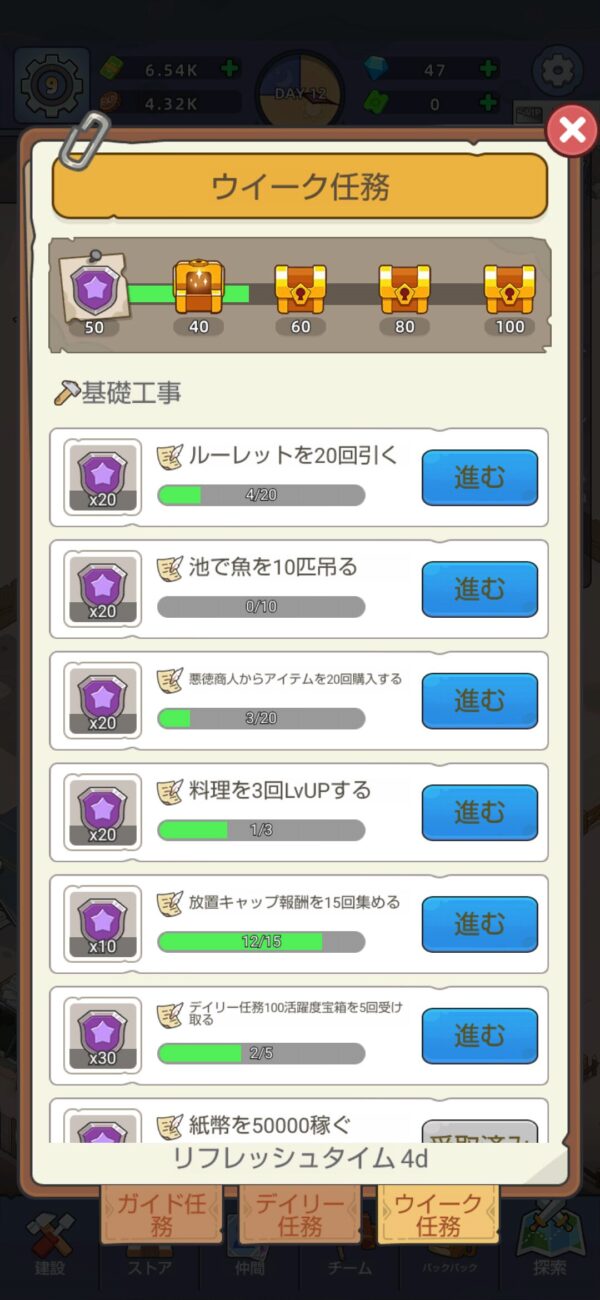Tap 進む for the cooking LvUP mission
600x1300 pixels.
coord(479,812)
